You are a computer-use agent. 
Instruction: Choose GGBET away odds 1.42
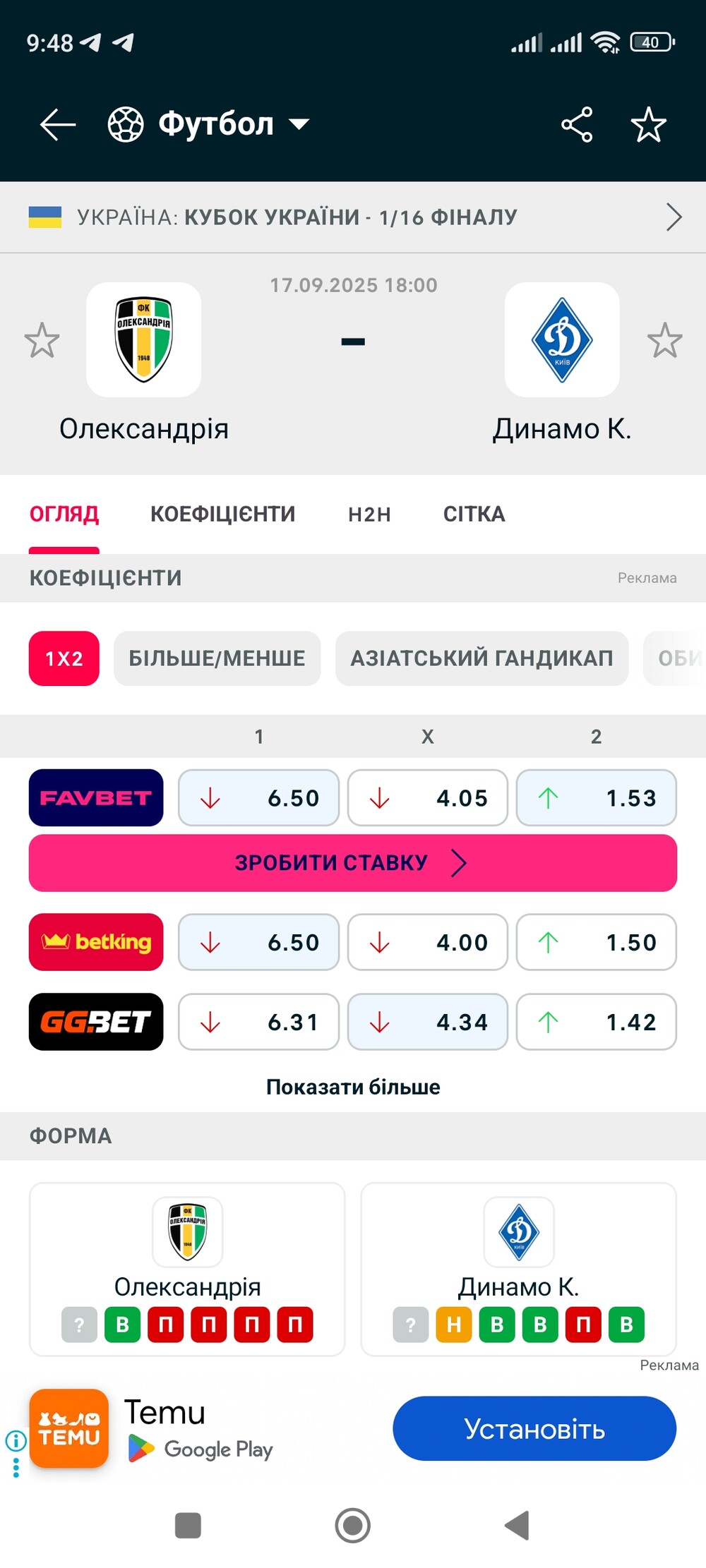point(596,1022)
